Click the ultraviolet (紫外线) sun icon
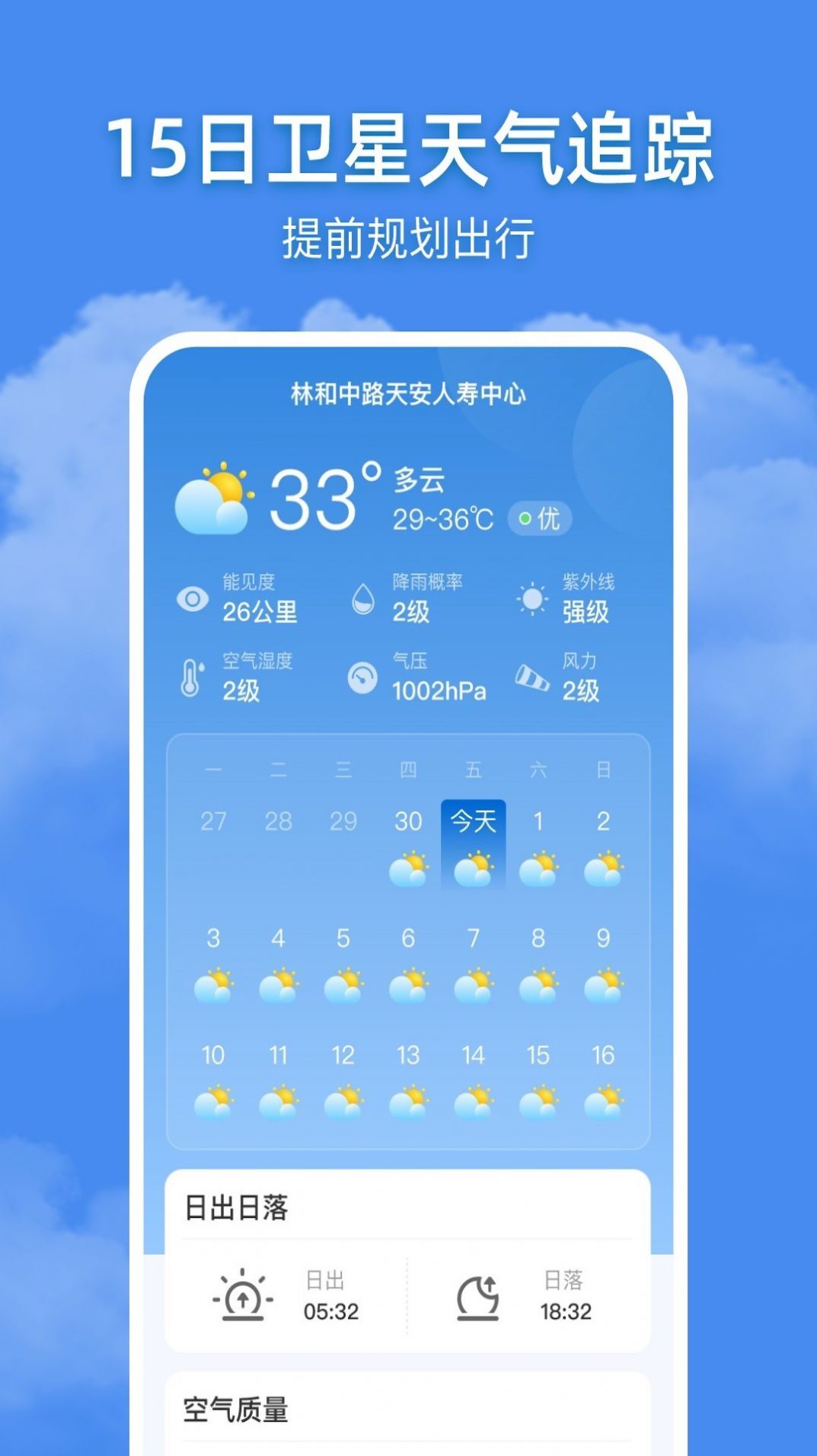Image resolution: width=817 pixels, height=1456 pixels. click(x=534, y=601)
